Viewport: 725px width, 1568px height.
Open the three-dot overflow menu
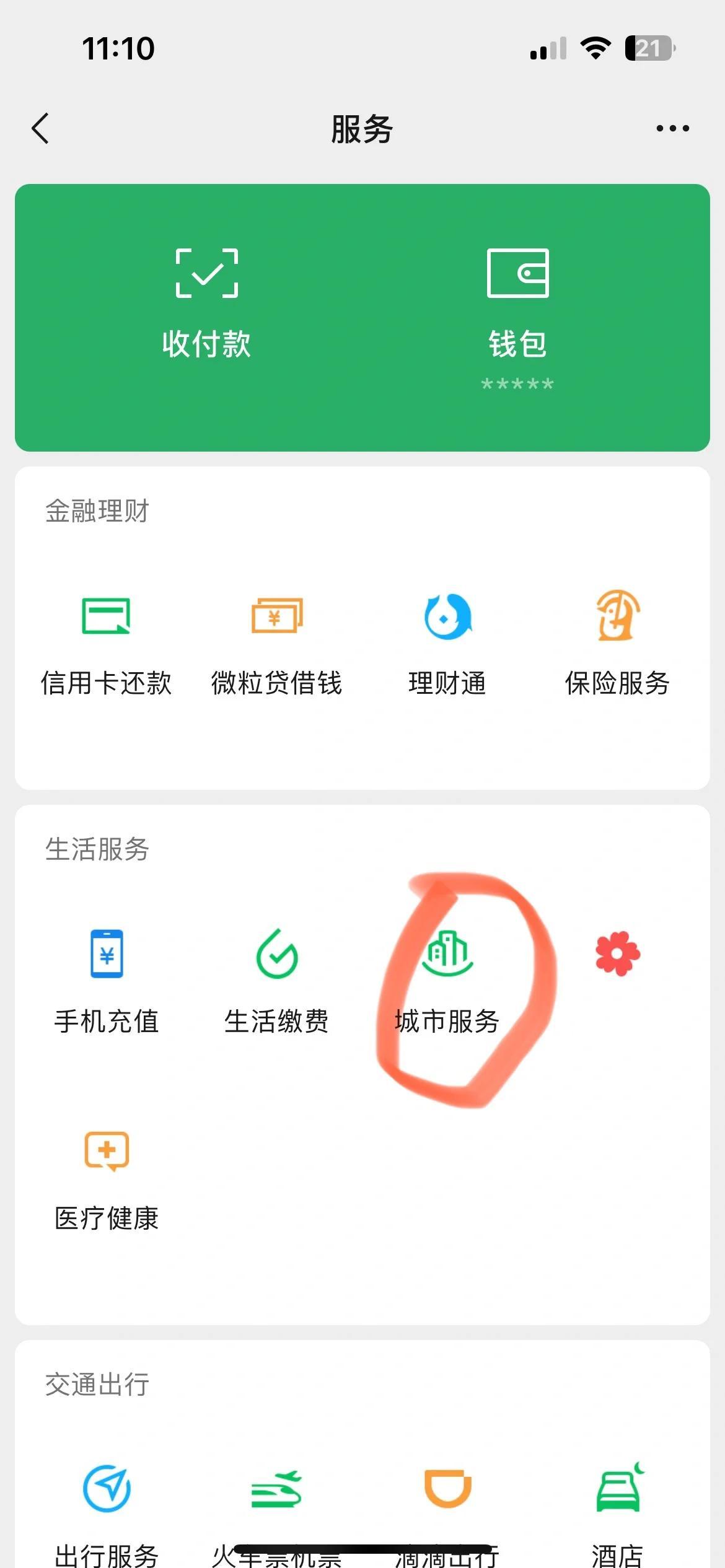[x=672, y=128]
